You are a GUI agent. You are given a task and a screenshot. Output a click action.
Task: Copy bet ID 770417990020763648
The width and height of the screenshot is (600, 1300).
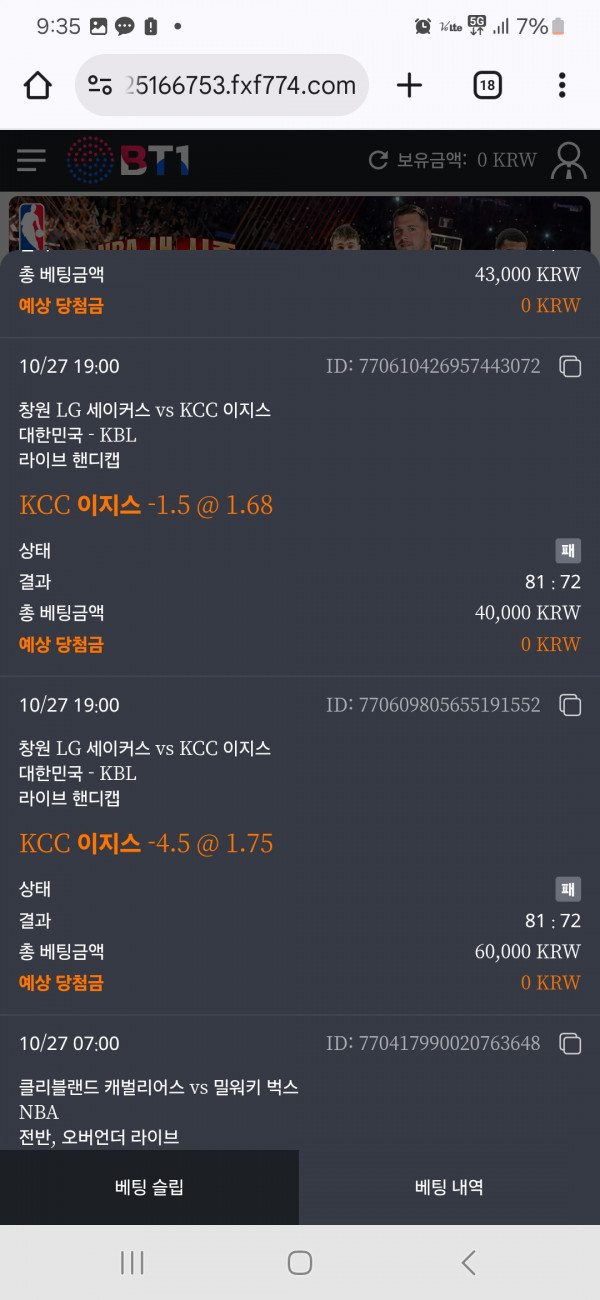(570, 1044)
